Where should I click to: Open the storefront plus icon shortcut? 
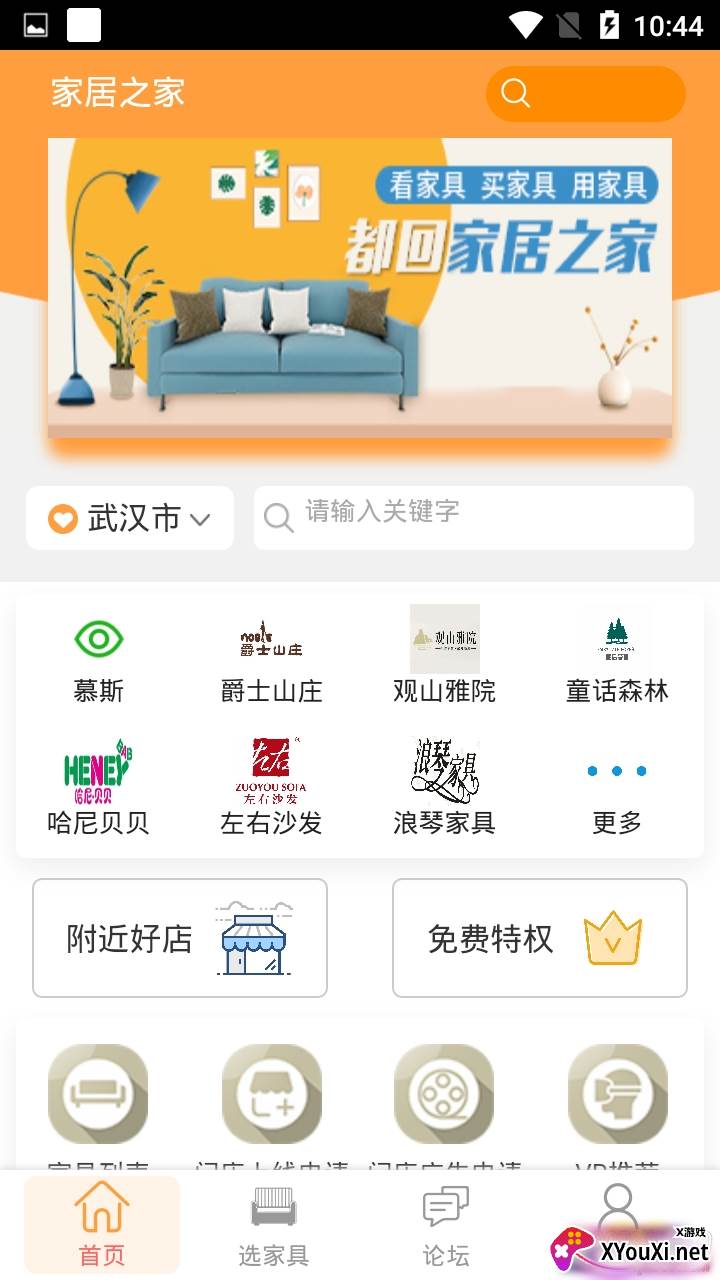coord(272,1094)
